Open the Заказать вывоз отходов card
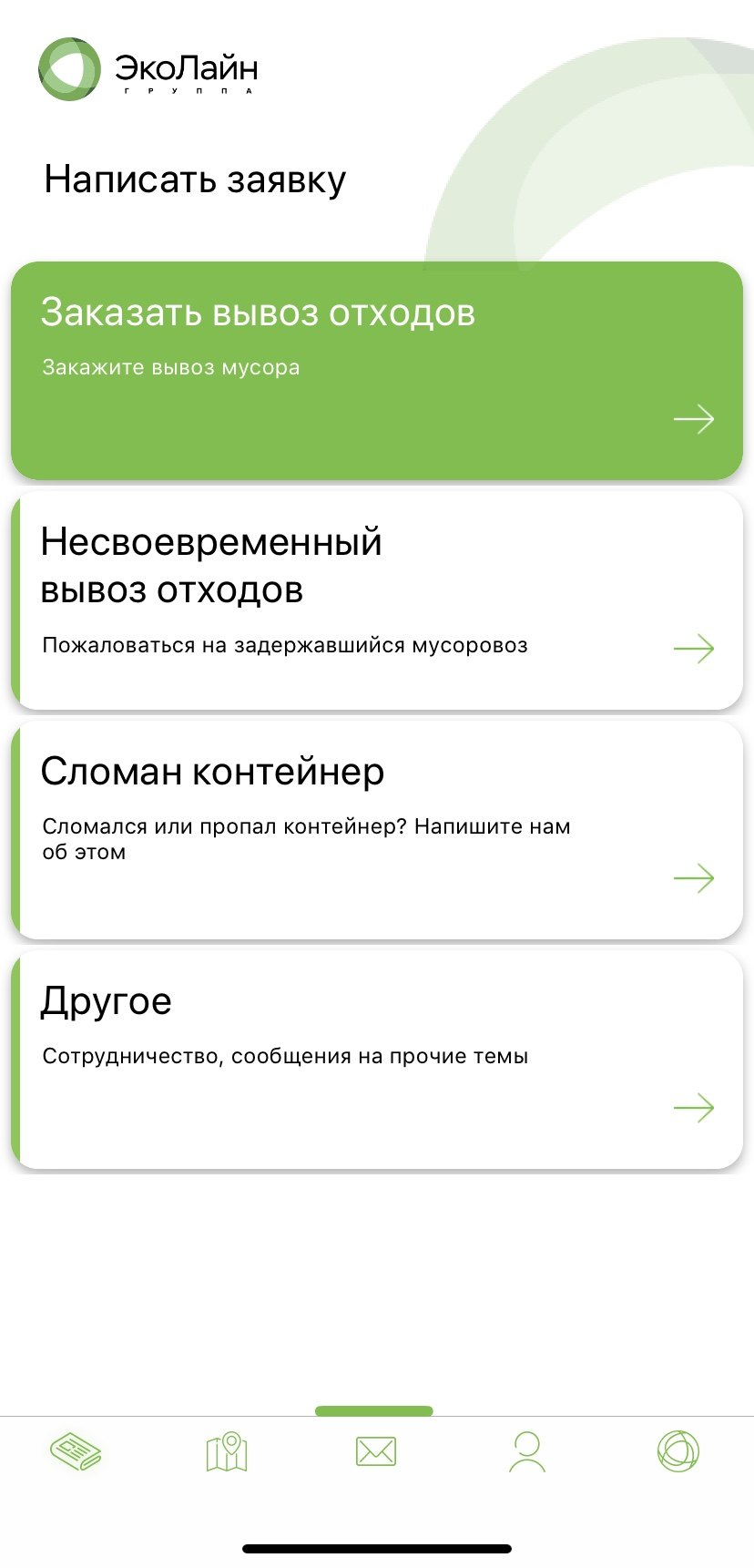 [x=377, y=370]
